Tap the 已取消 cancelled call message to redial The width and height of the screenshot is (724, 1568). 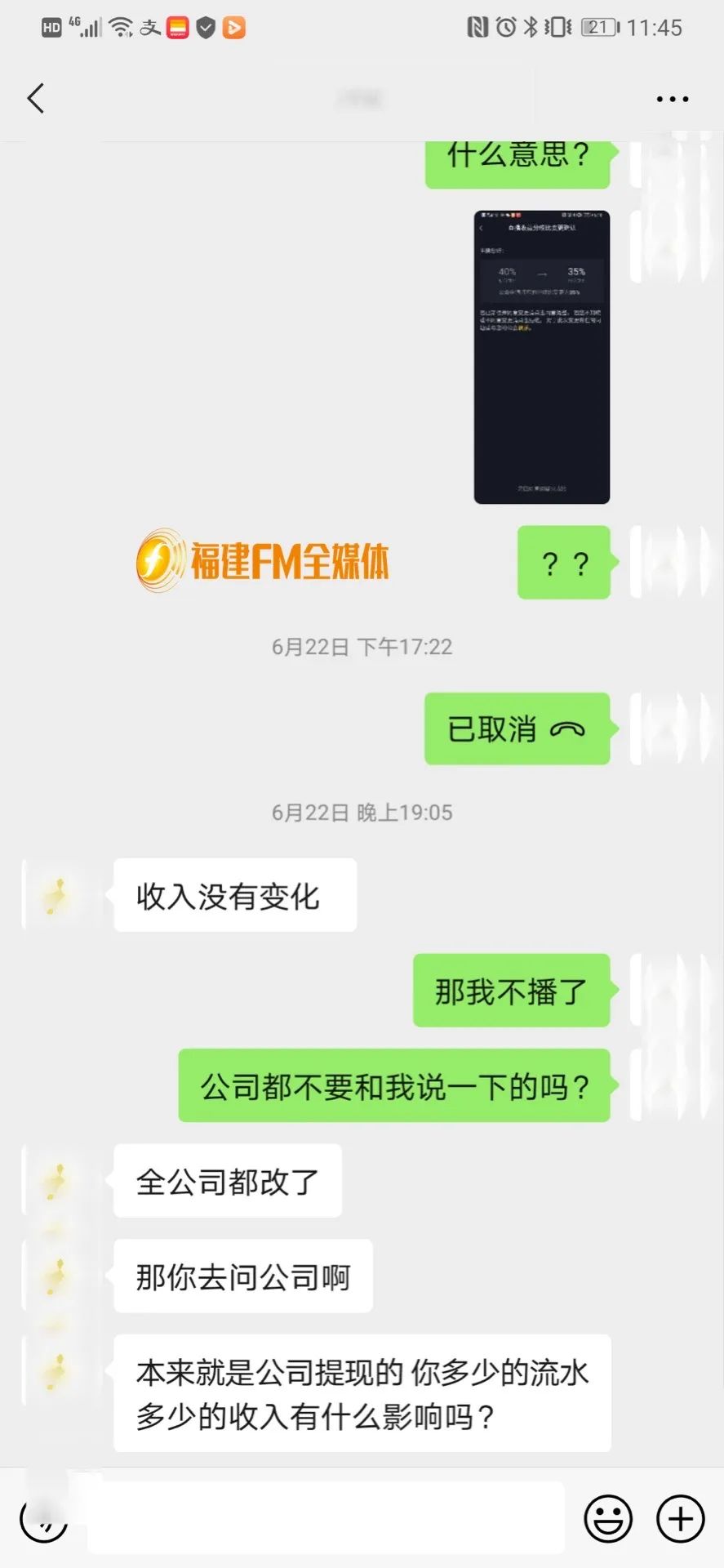516,728
